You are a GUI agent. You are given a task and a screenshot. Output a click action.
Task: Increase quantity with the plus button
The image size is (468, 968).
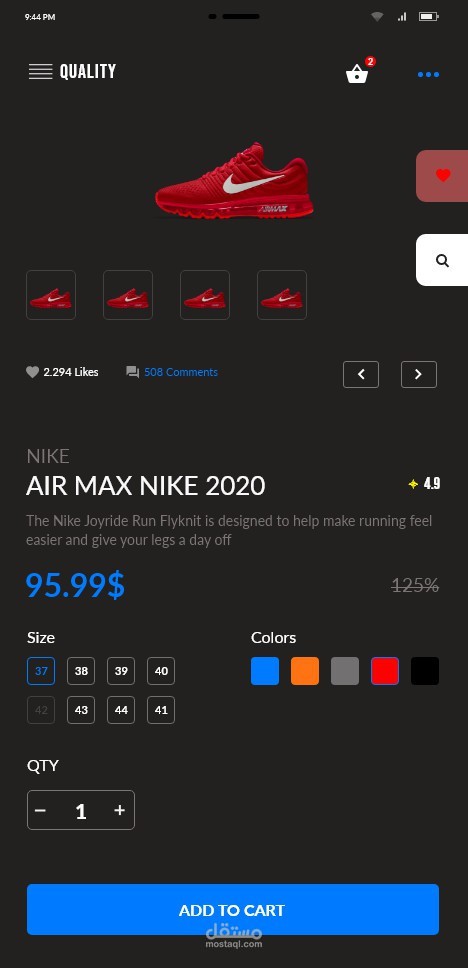click(120, 811)
